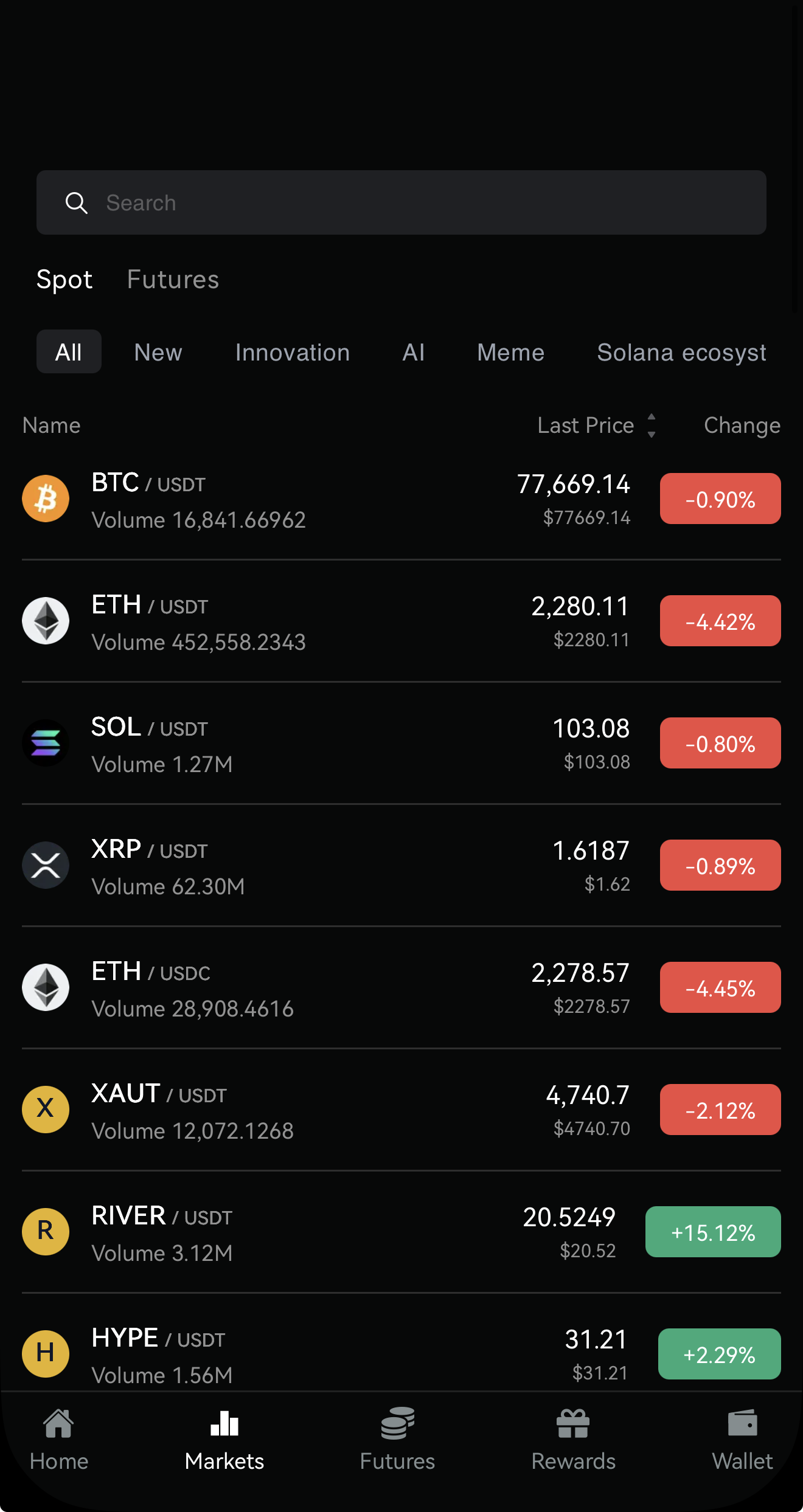Tap the Home house icon
The width and height of the screenshot is (803, 1512).
[58, 1424]
